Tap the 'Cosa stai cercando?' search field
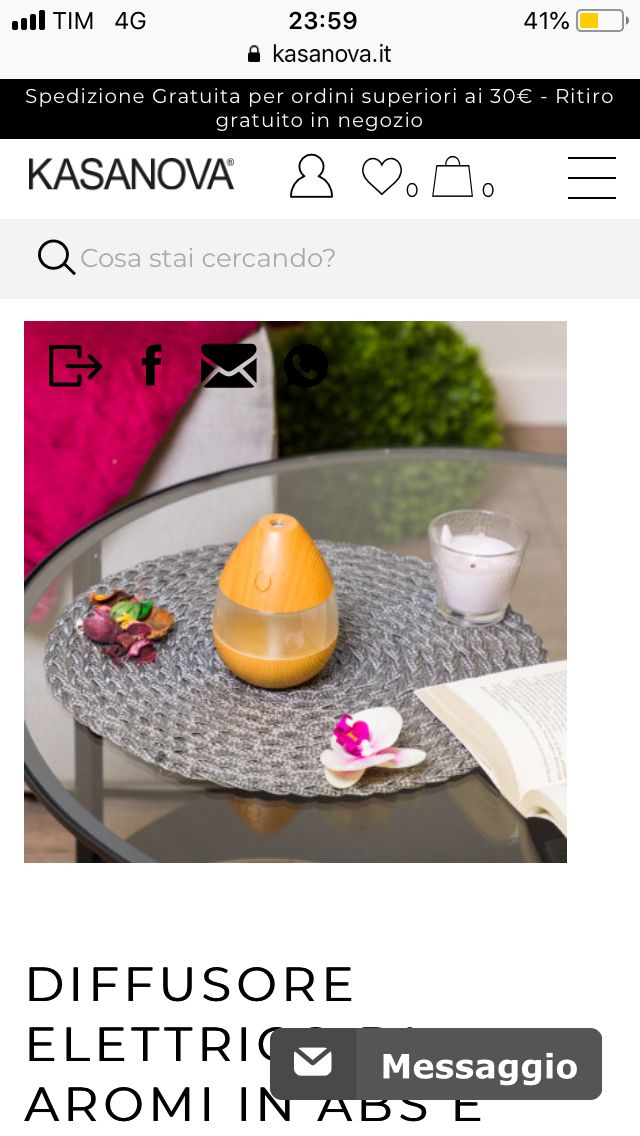 click(320, 258)
